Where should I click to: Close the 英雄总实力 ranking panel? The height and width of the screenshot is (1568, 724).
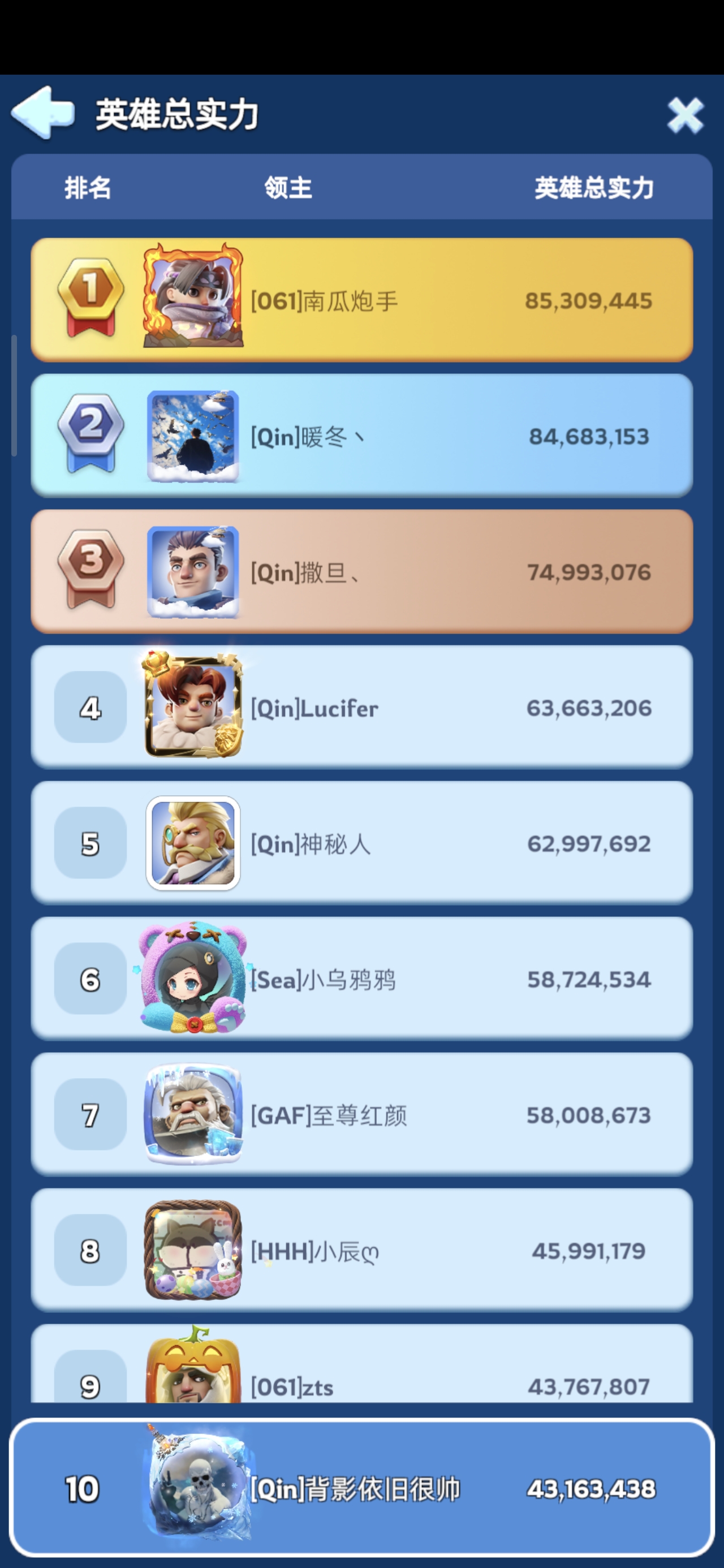pos(685,115)
